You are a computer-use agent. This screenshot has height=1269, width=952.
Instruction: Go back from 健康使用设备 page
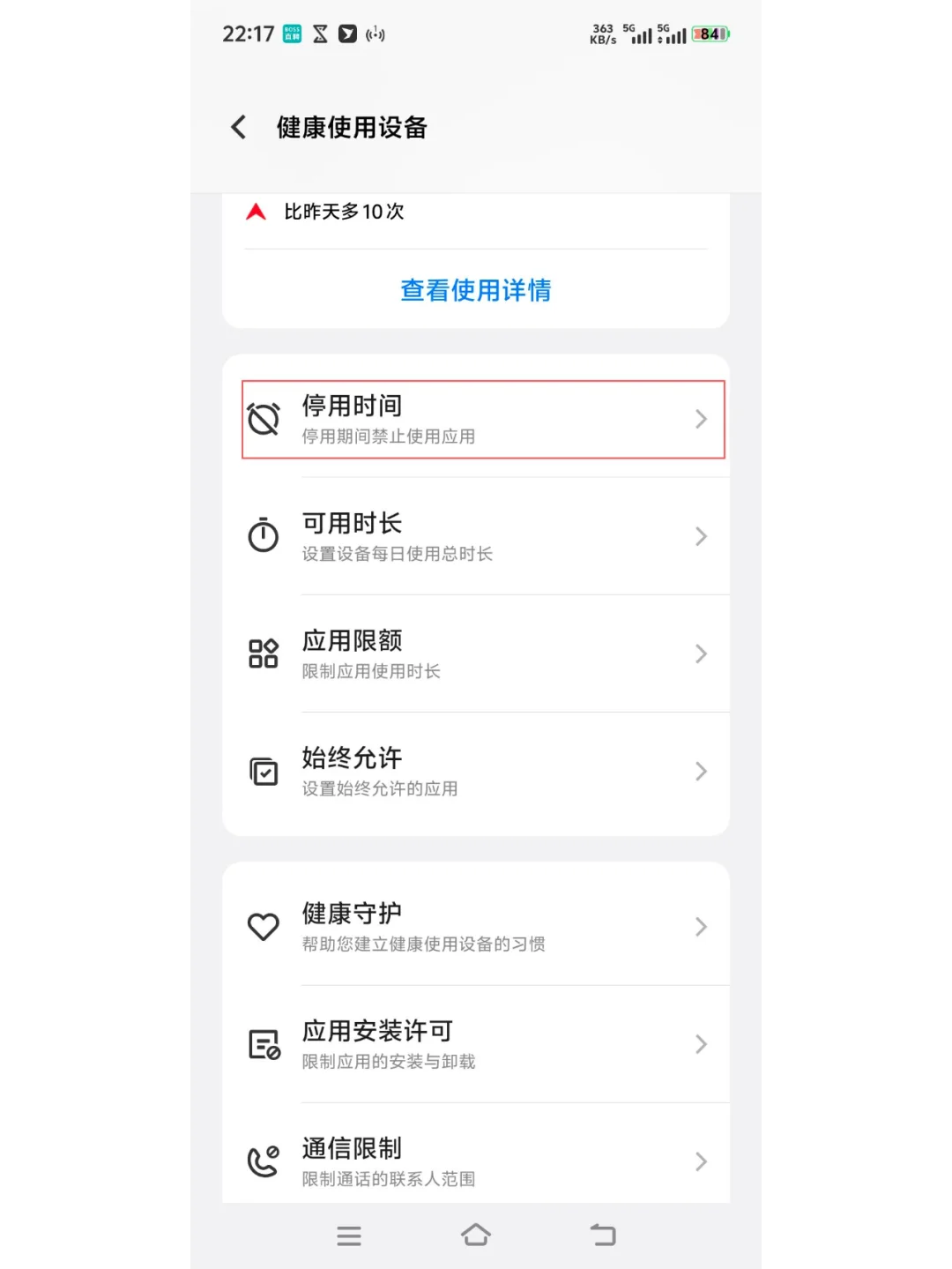point(239,127)
